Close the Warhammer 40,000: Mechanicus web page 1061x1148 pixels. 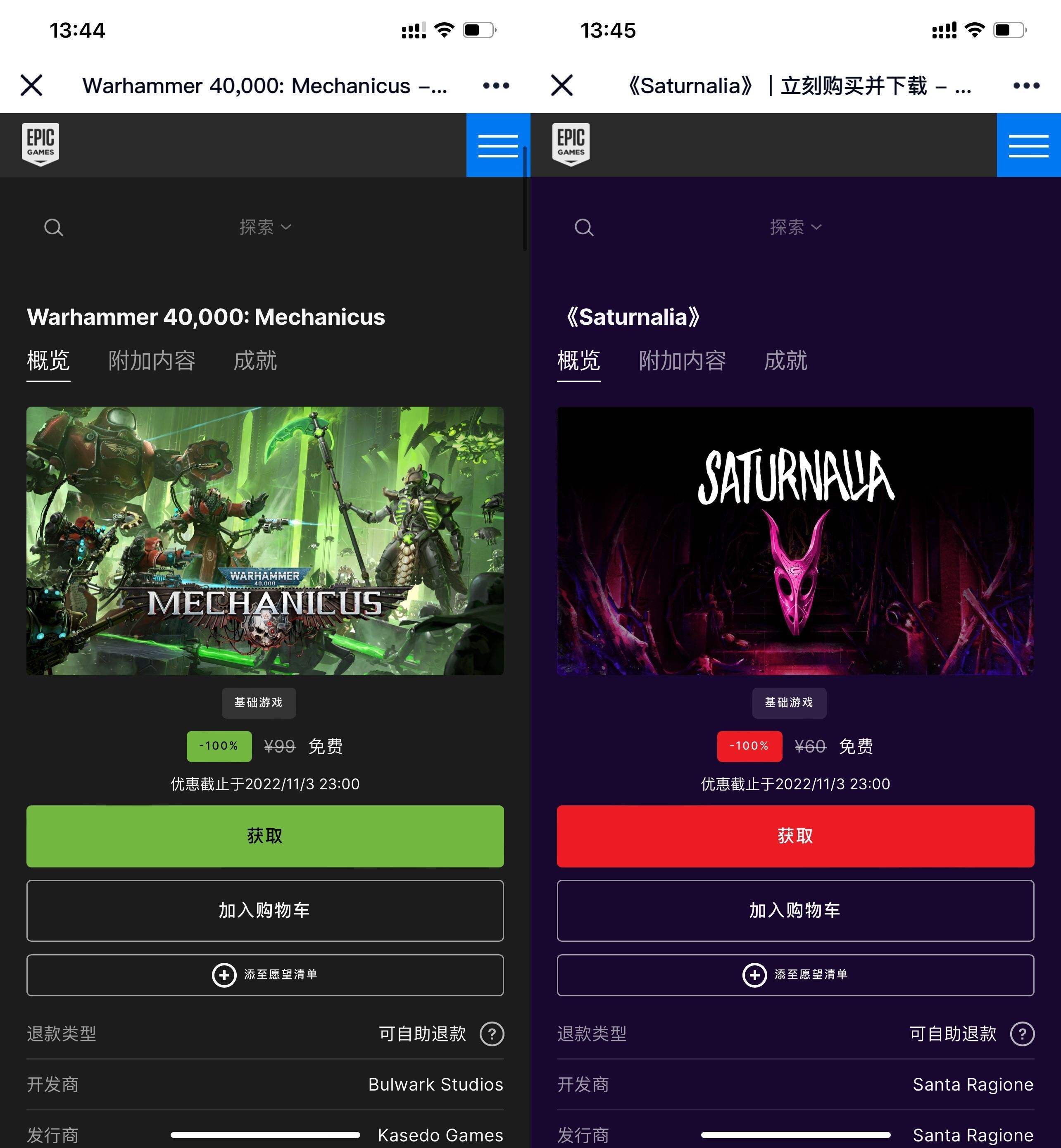31,86
